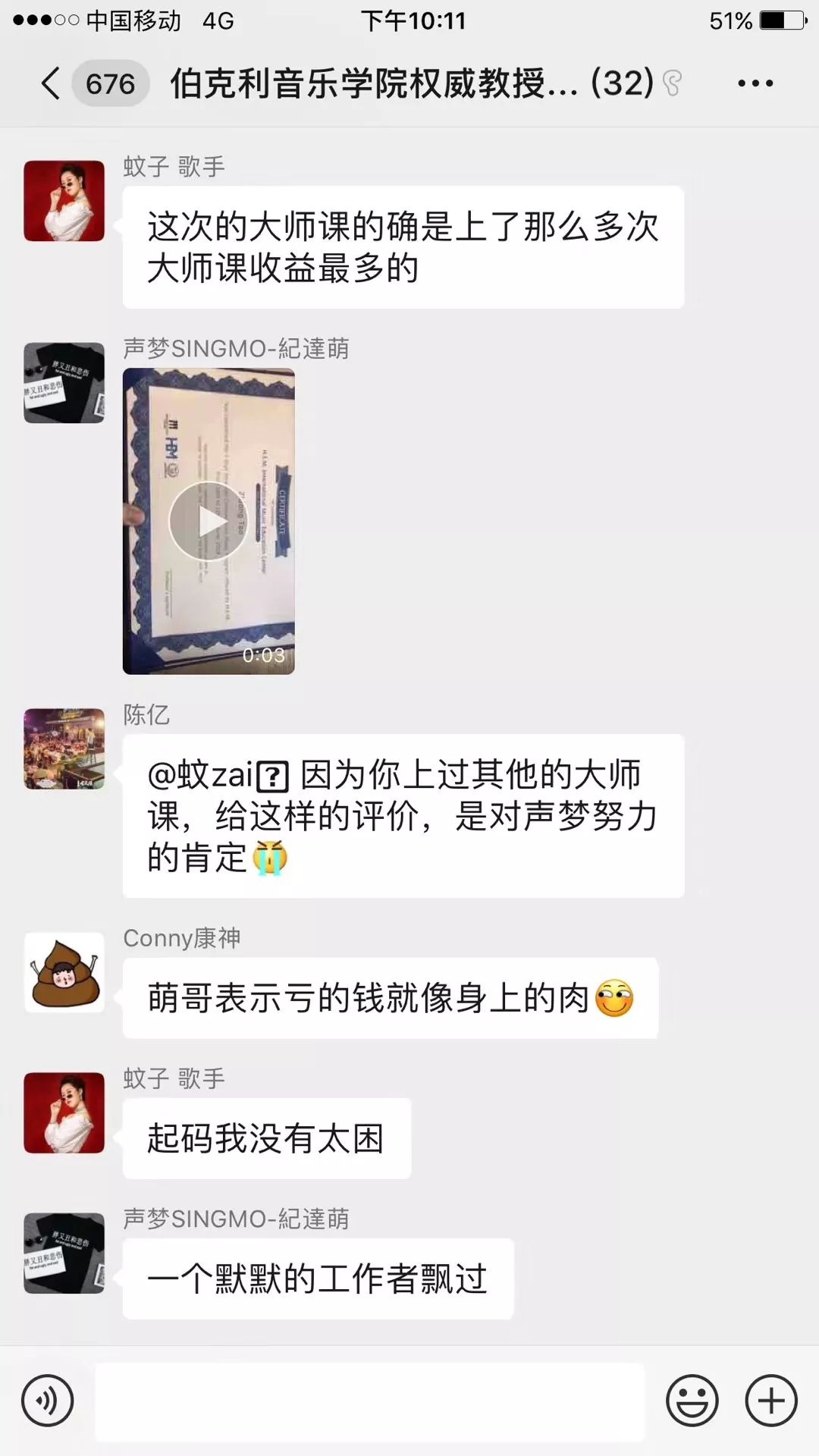This screenshot has width=819, height=1456.
Task: Open the emoji sticker panel
Action: point(692,1401)
